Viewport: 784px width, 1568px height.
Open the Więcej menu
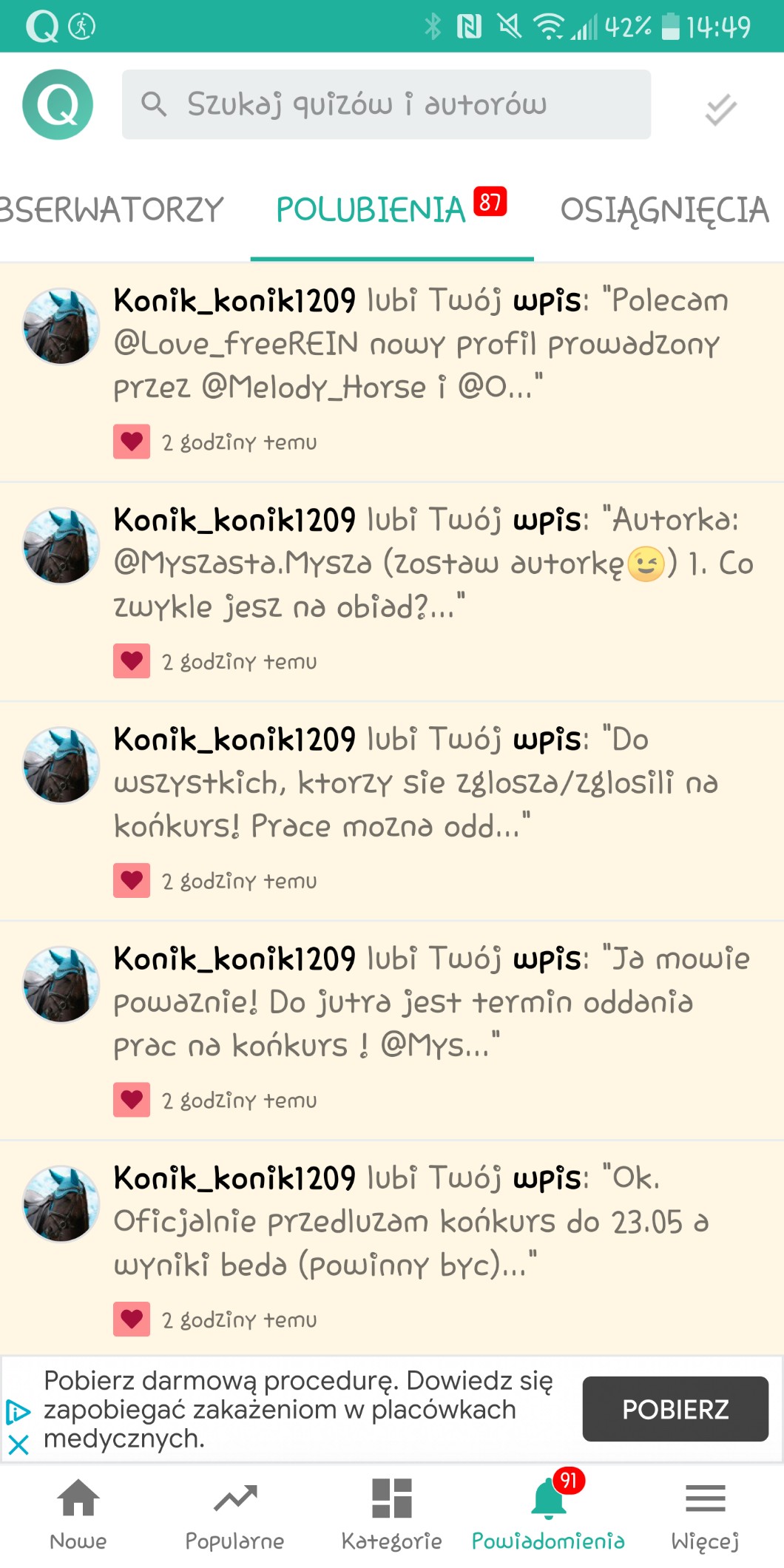pyautogui.click(x=705, y=1514)
